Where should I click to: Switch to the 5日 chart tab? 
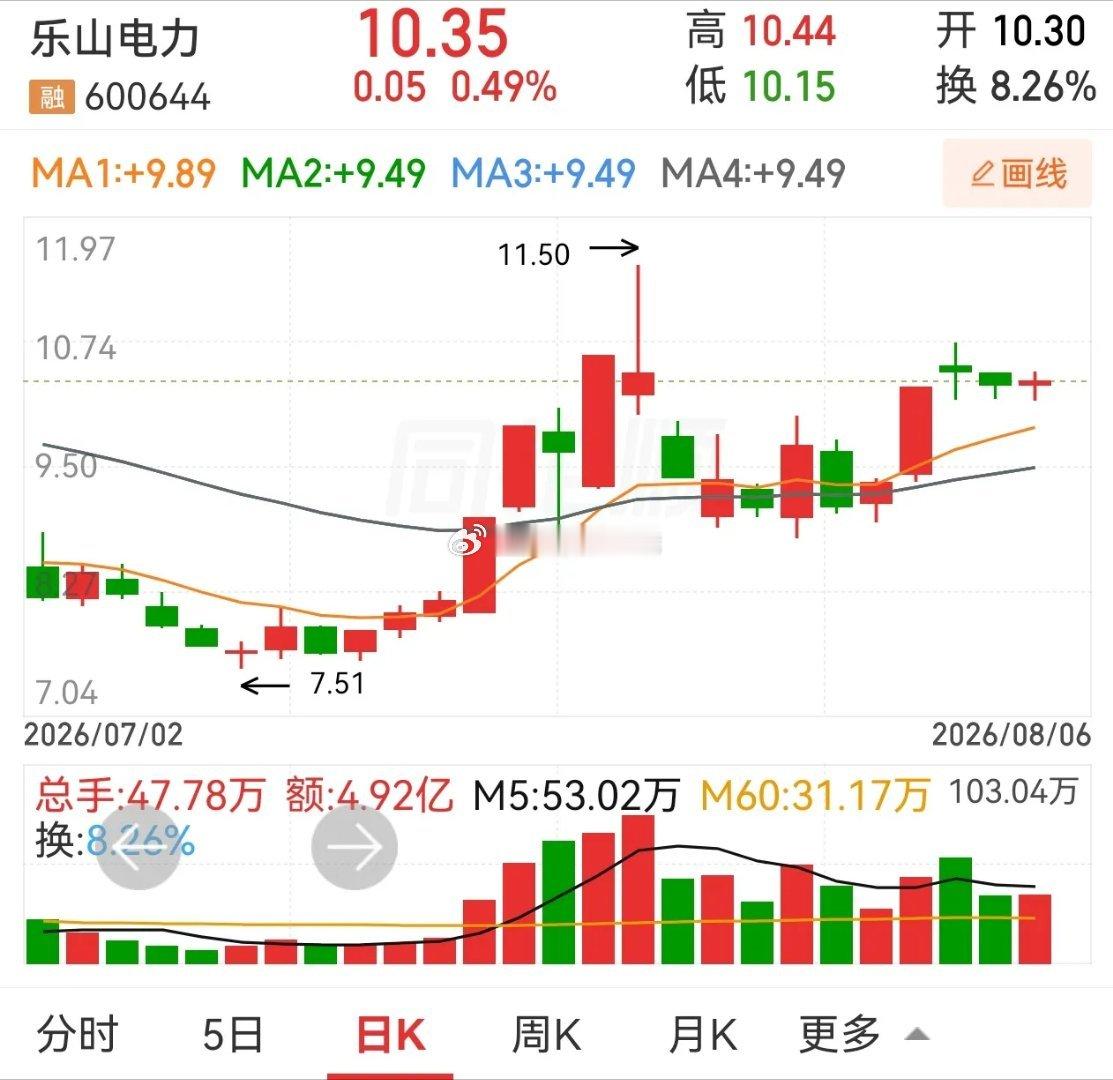(x=233, y=1035)
